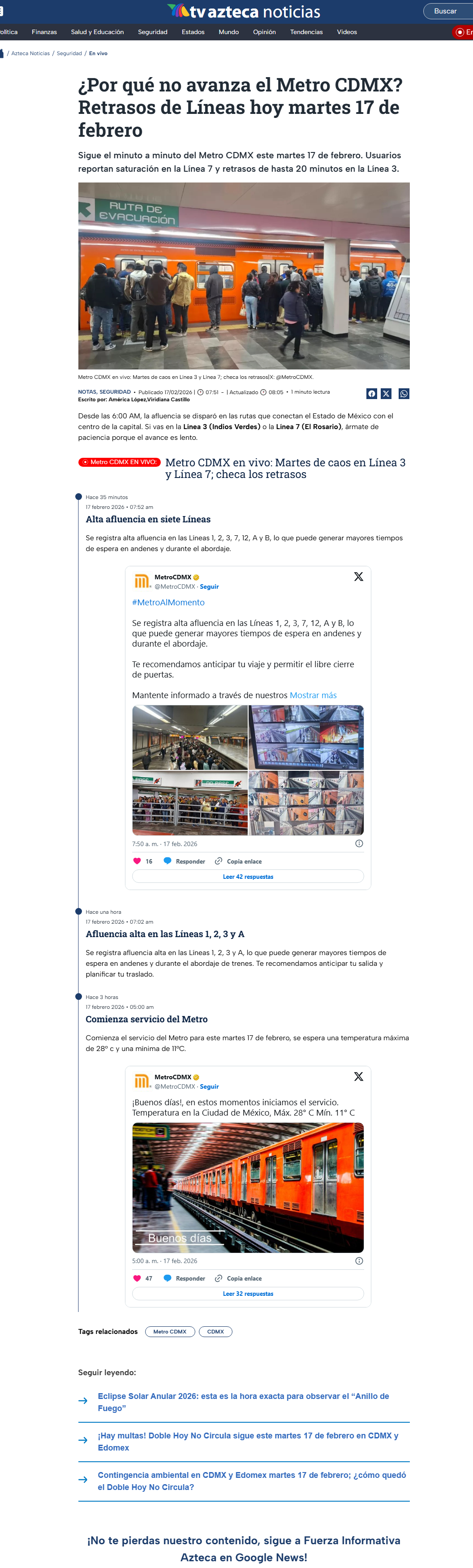
Task: Expand tweet with Mostrar más
Action: (x=313, y=695)
